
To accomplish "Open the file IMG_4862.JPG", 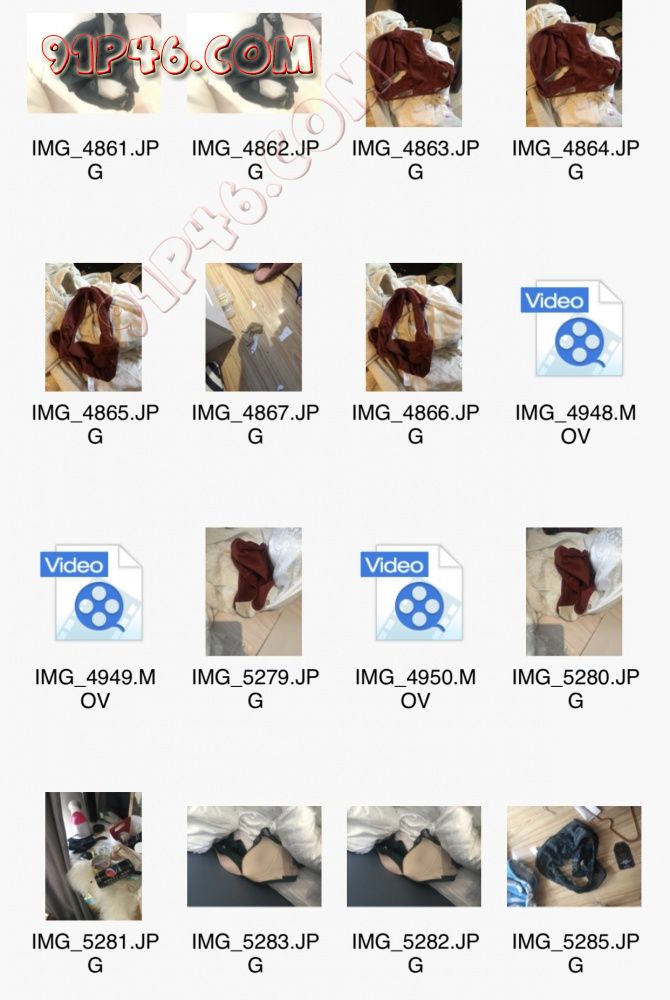I will click(254, 63).
